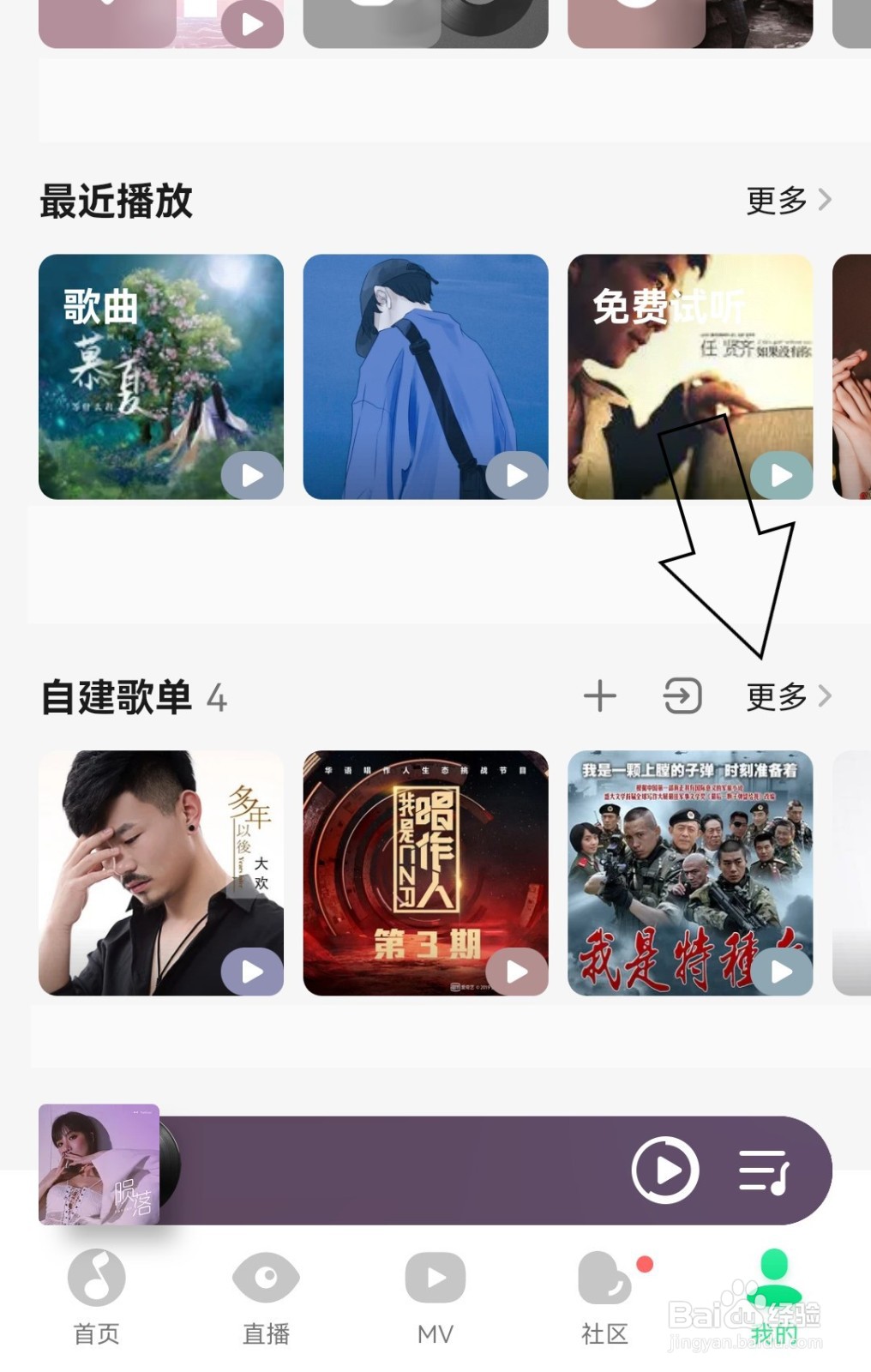Image resolution: width=871 pixels, height=1372 pixels.
Task: Play the current song in mini player
Action: point(665,1170)
